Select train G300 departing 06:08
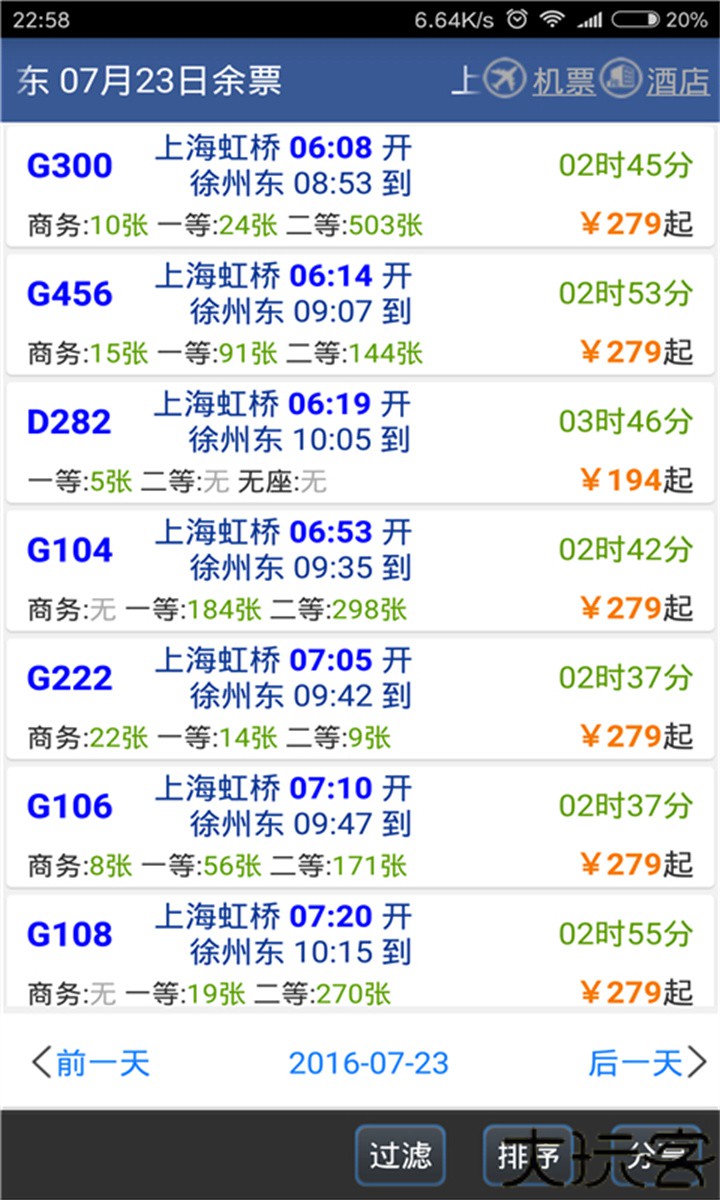The width and height of the screenshot is (720, 1200). coord(69,166)
